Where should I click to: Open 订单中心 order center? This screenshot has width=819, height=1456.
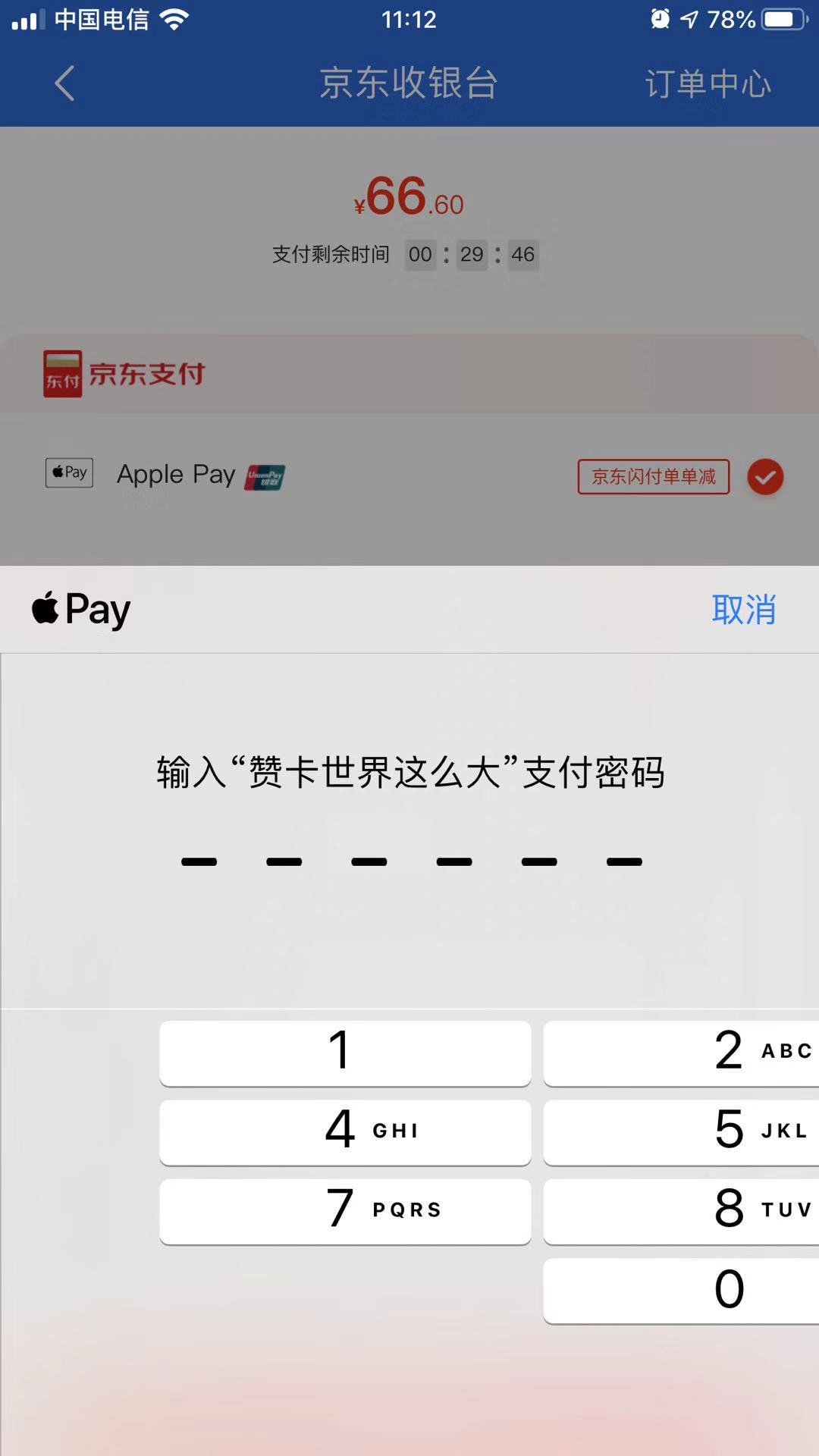(707, 83)
